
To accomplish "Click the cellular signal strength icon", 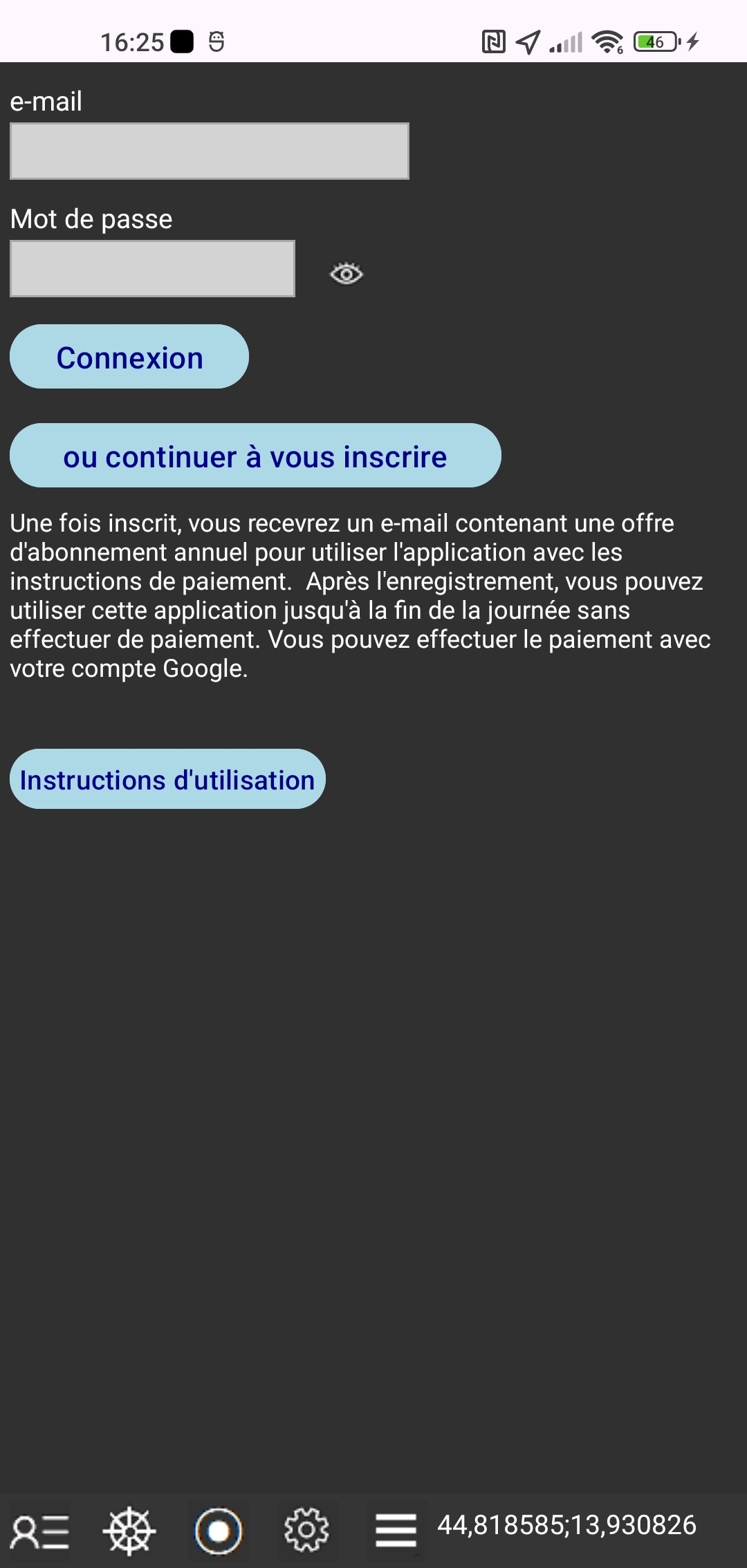I will (x=564, y=43).
